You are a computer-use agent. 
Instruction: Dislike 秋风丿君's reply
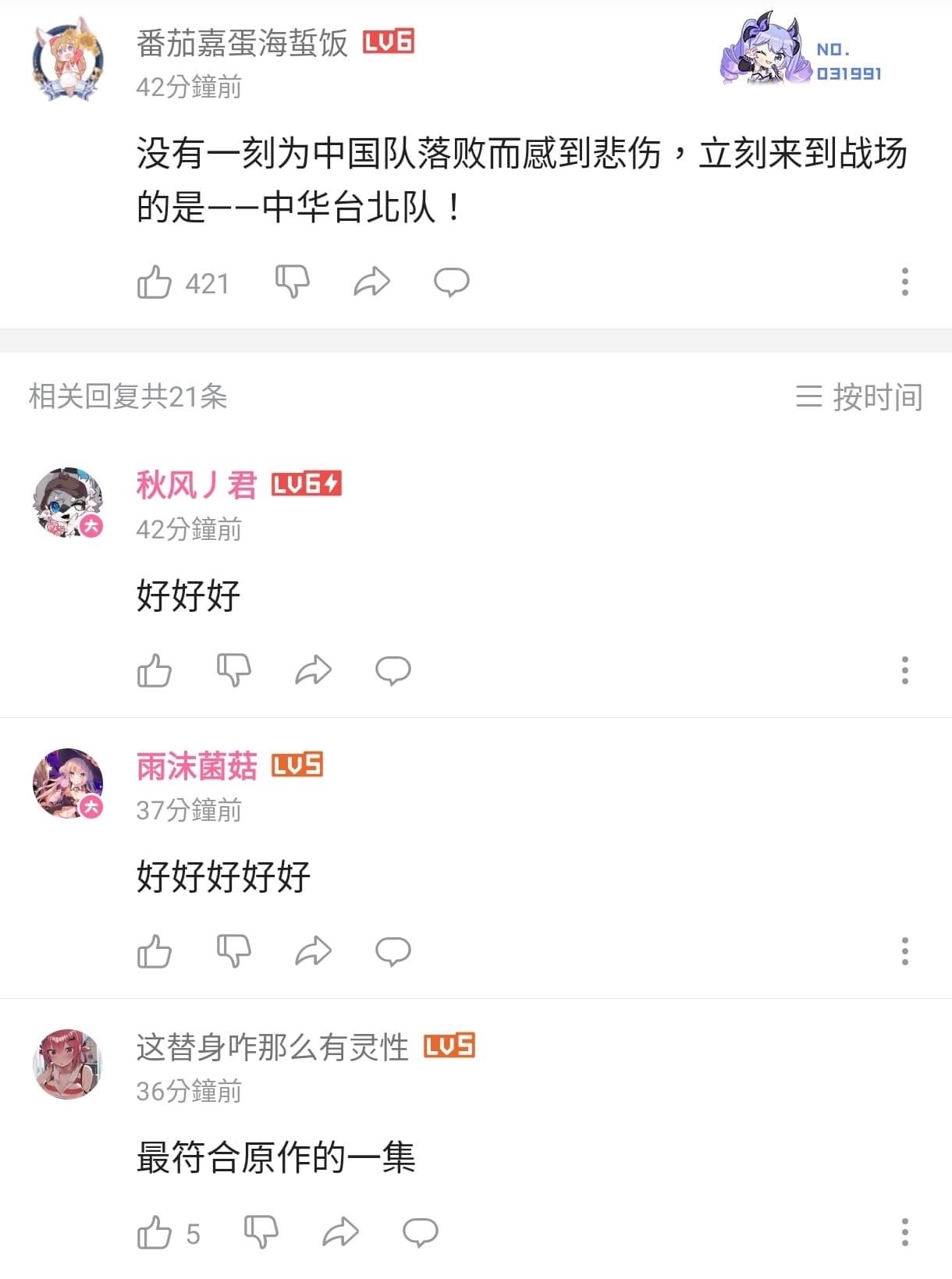pyautogui.click(x=233, y=670)
